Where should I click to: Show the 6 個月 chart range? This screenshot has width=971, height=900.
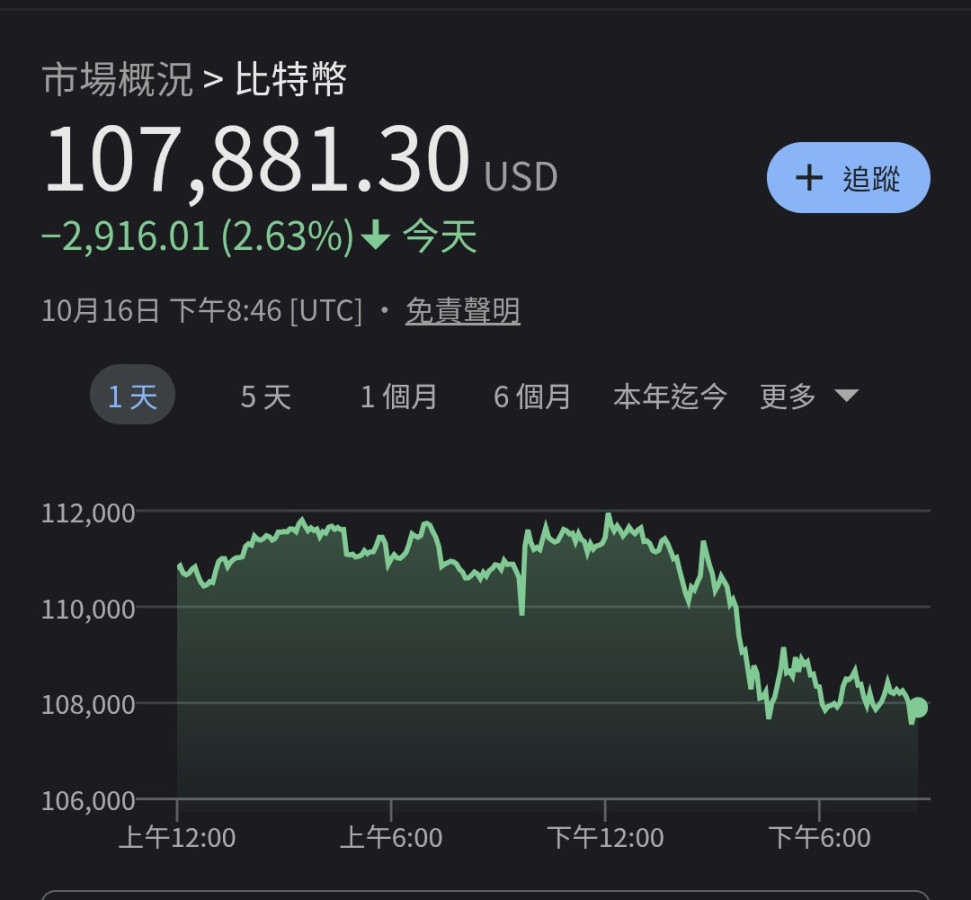[532, 396]
